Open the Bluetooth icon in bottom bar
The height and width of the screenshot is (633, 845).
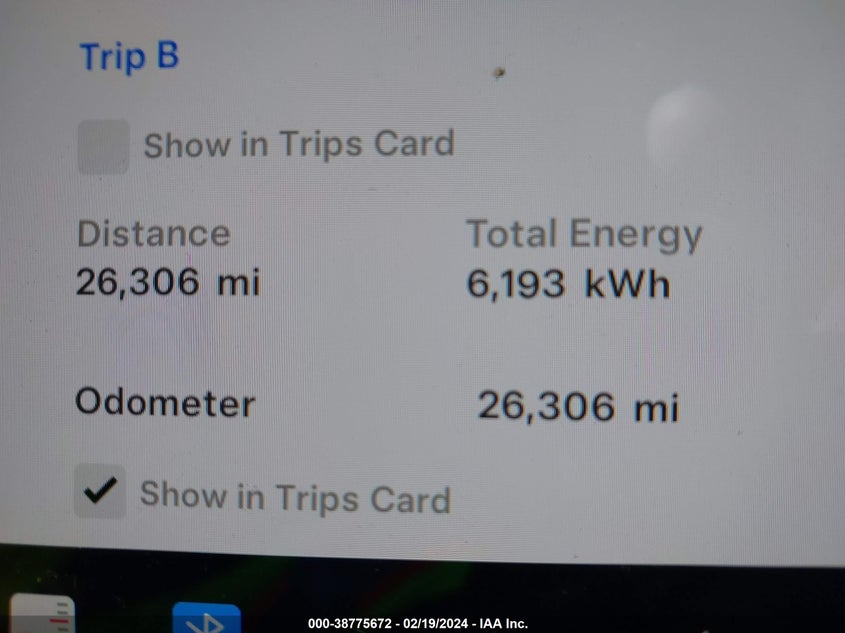207,619
